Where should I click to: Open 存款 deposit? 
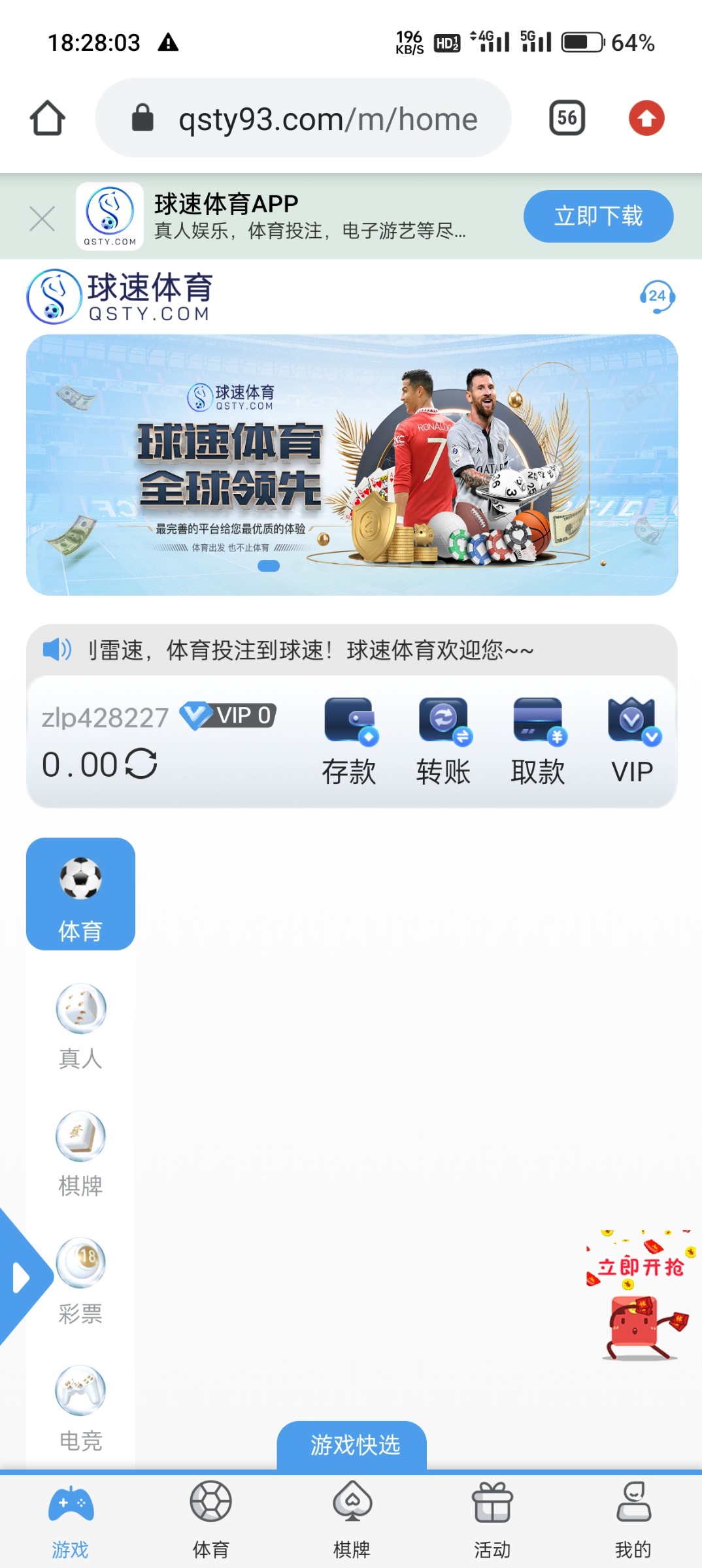coord(350,742)
